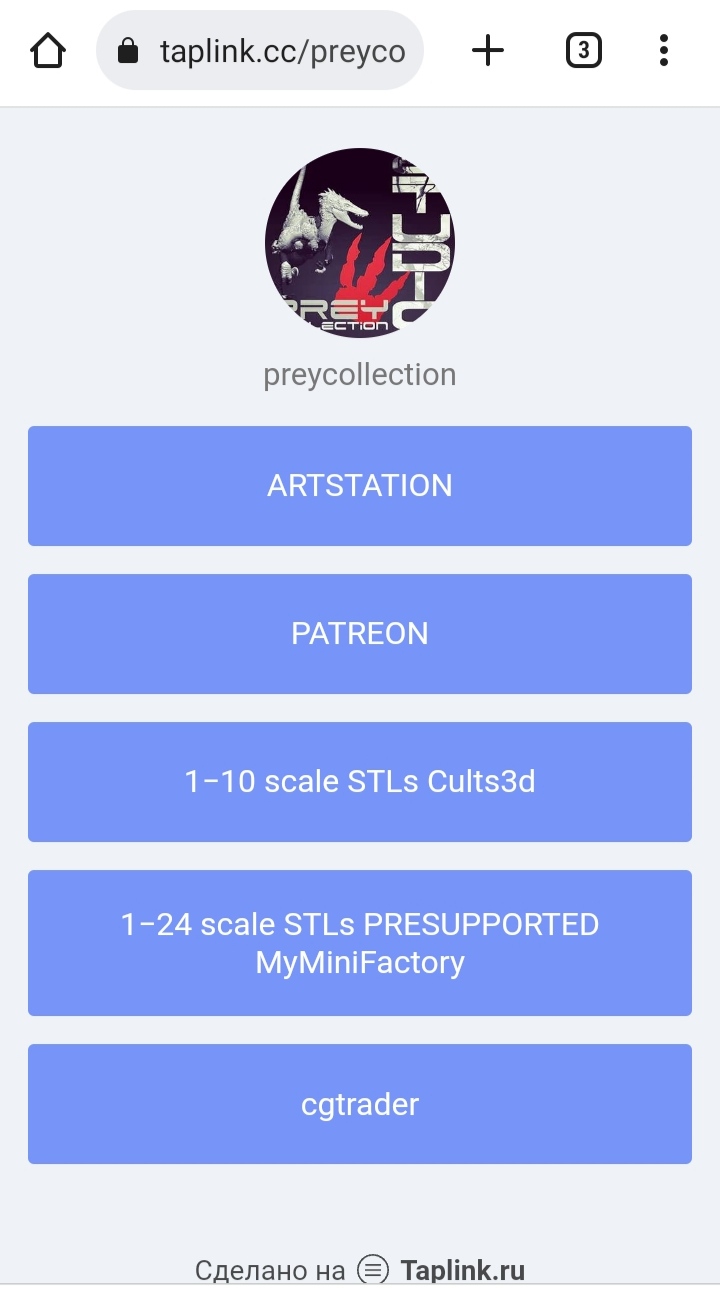Screen dimensions: 720x1290
Task: Go to the browser home page
Action: [48, 50]
